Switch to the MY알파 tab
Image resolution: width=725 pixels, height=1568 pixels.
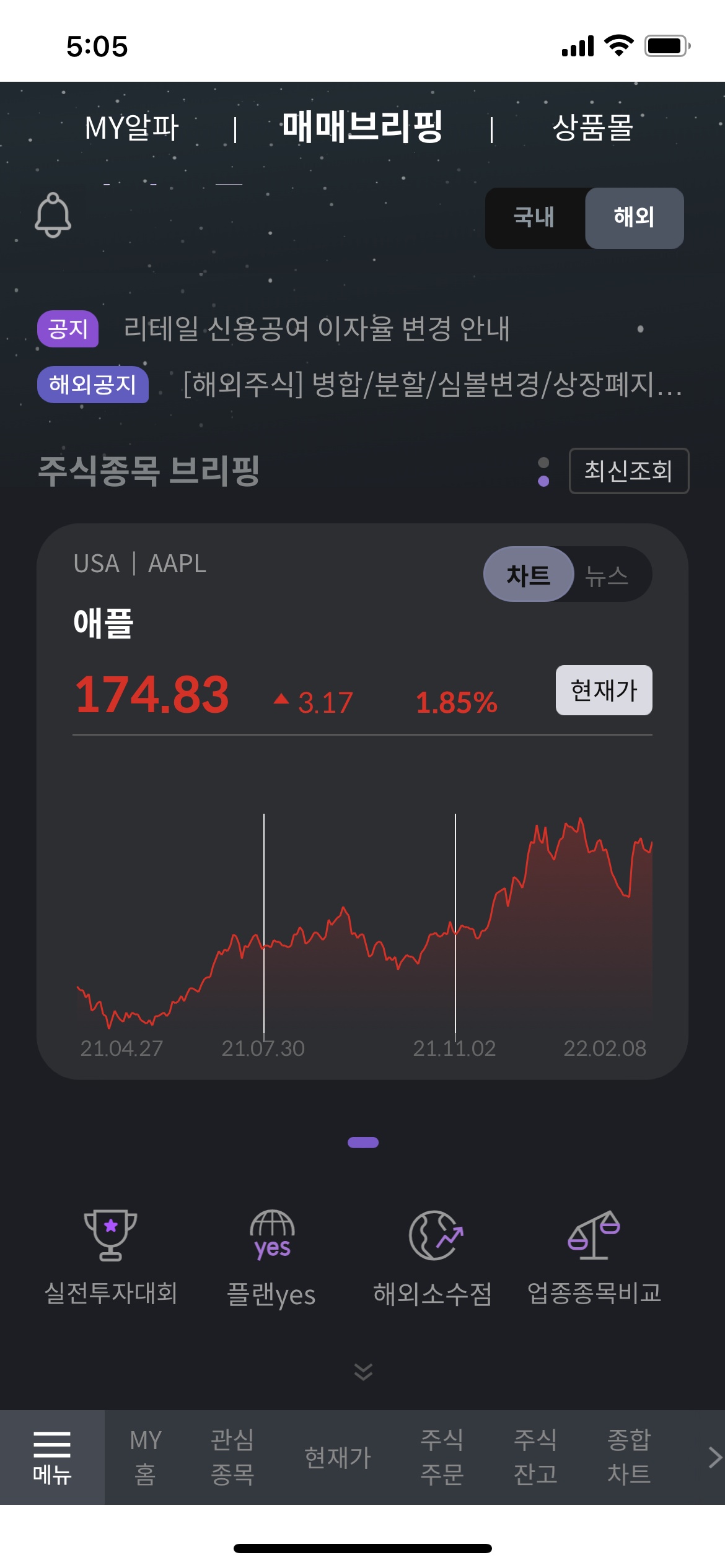pos(132,128)
